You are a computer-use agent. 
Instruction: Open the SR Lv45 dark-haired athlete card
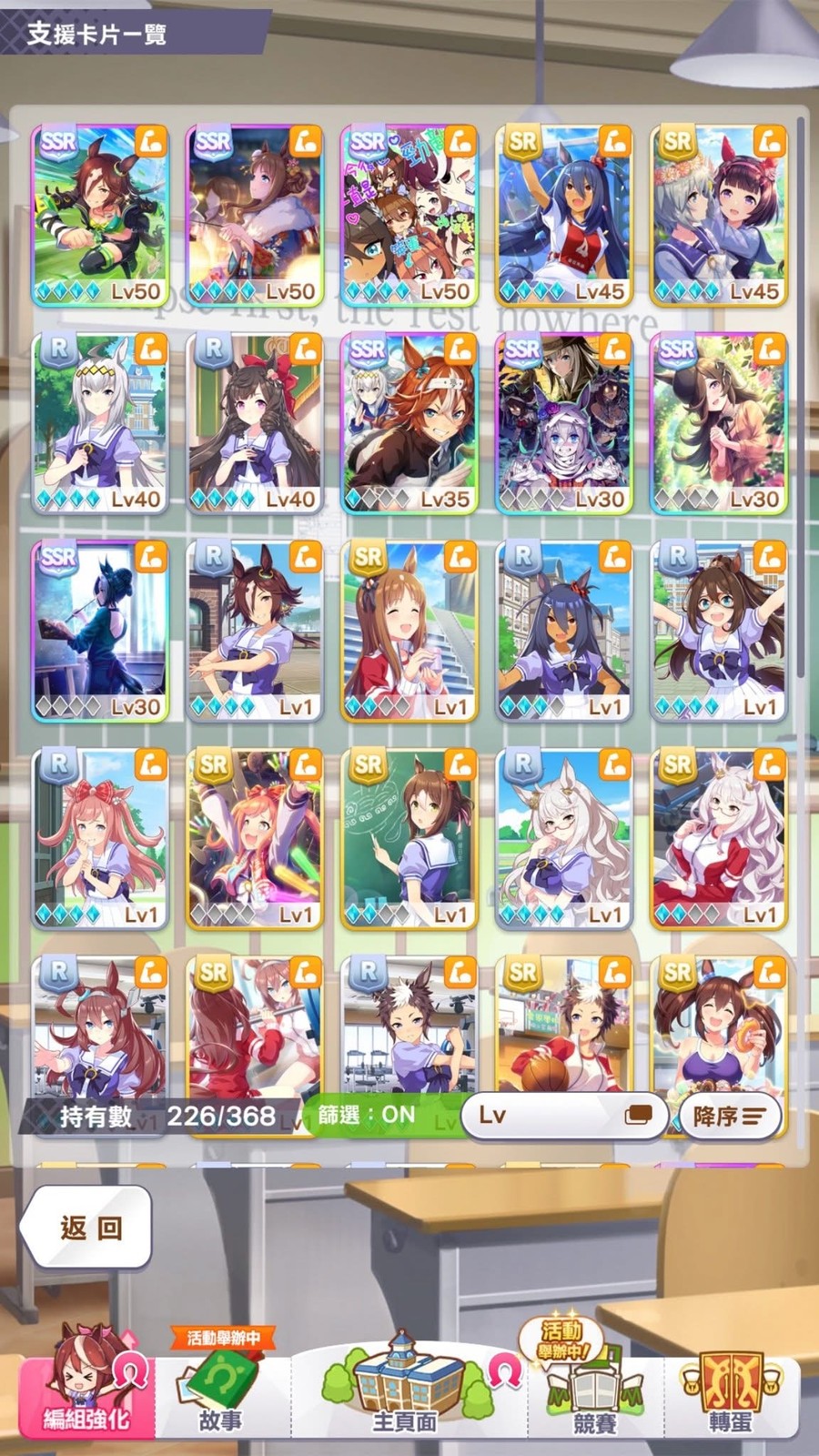(564, 216)
